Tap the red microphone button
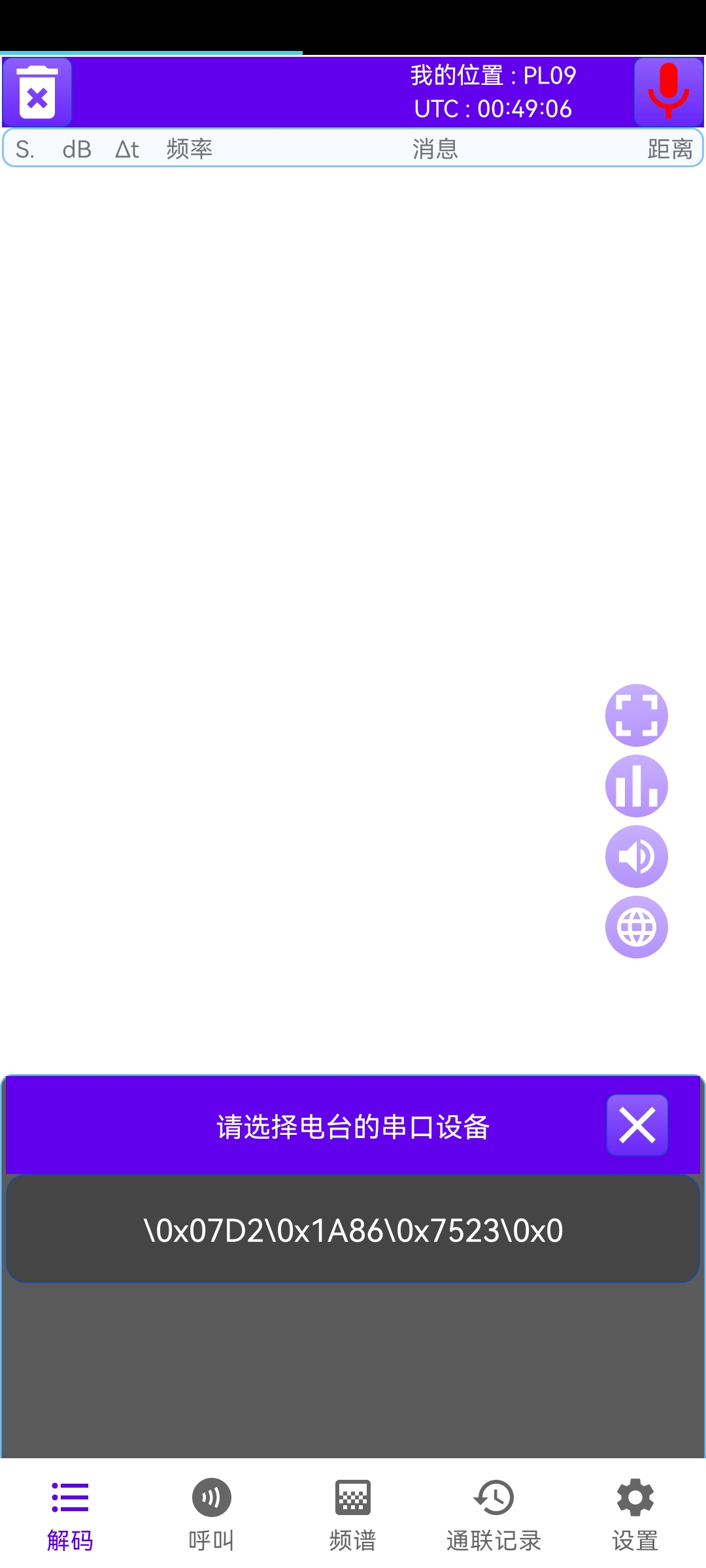 pos(668,92)
